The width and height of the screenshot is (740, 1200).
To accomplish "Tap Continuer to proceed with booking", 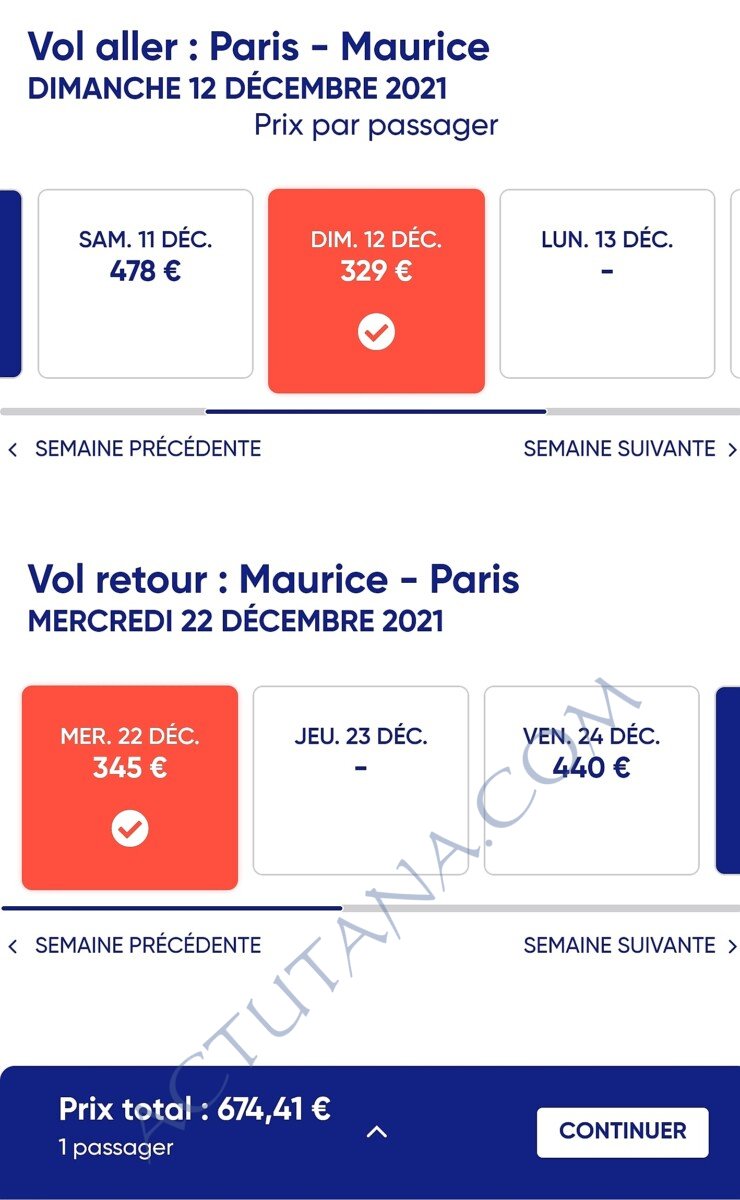I will (x=622, y=1132).
